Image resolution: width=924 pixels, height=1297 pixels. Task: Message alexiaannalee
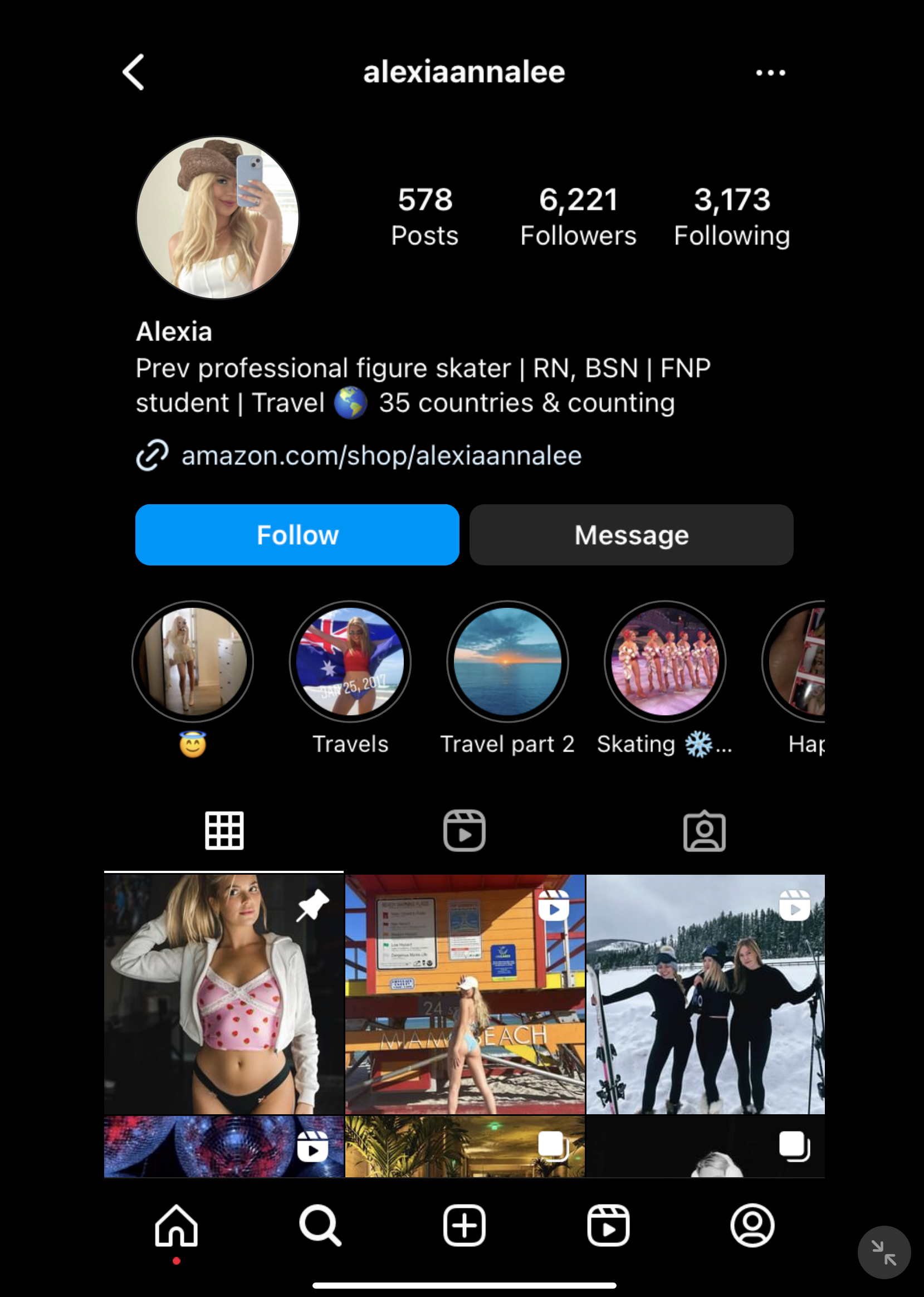631,534
